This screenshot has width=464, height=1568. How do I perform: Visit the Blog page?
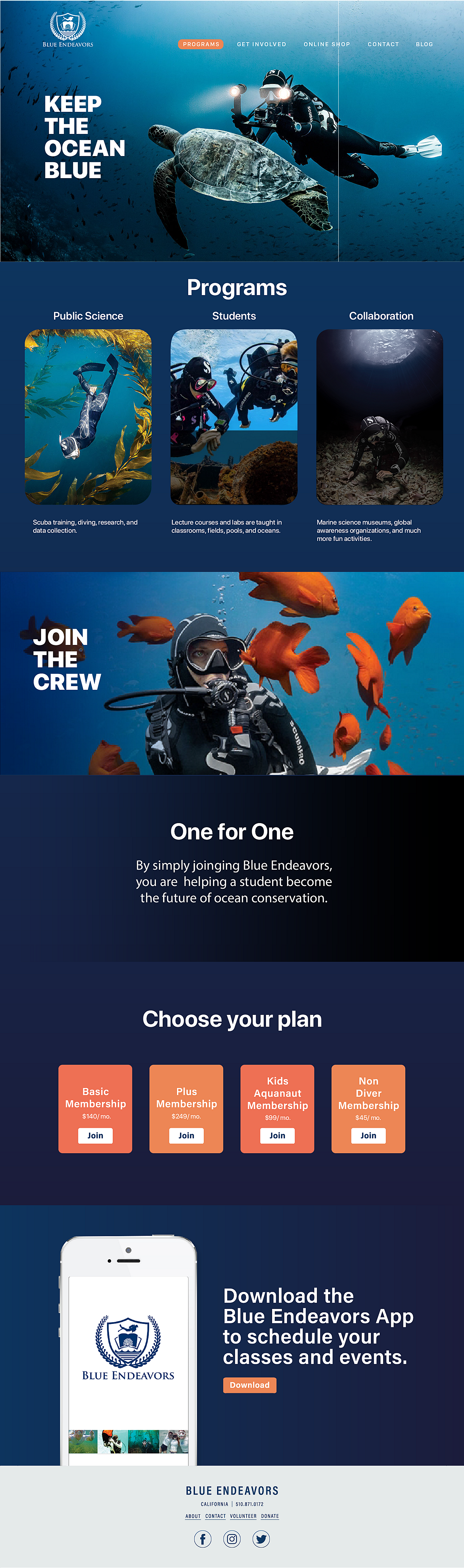tap(425, 45)
